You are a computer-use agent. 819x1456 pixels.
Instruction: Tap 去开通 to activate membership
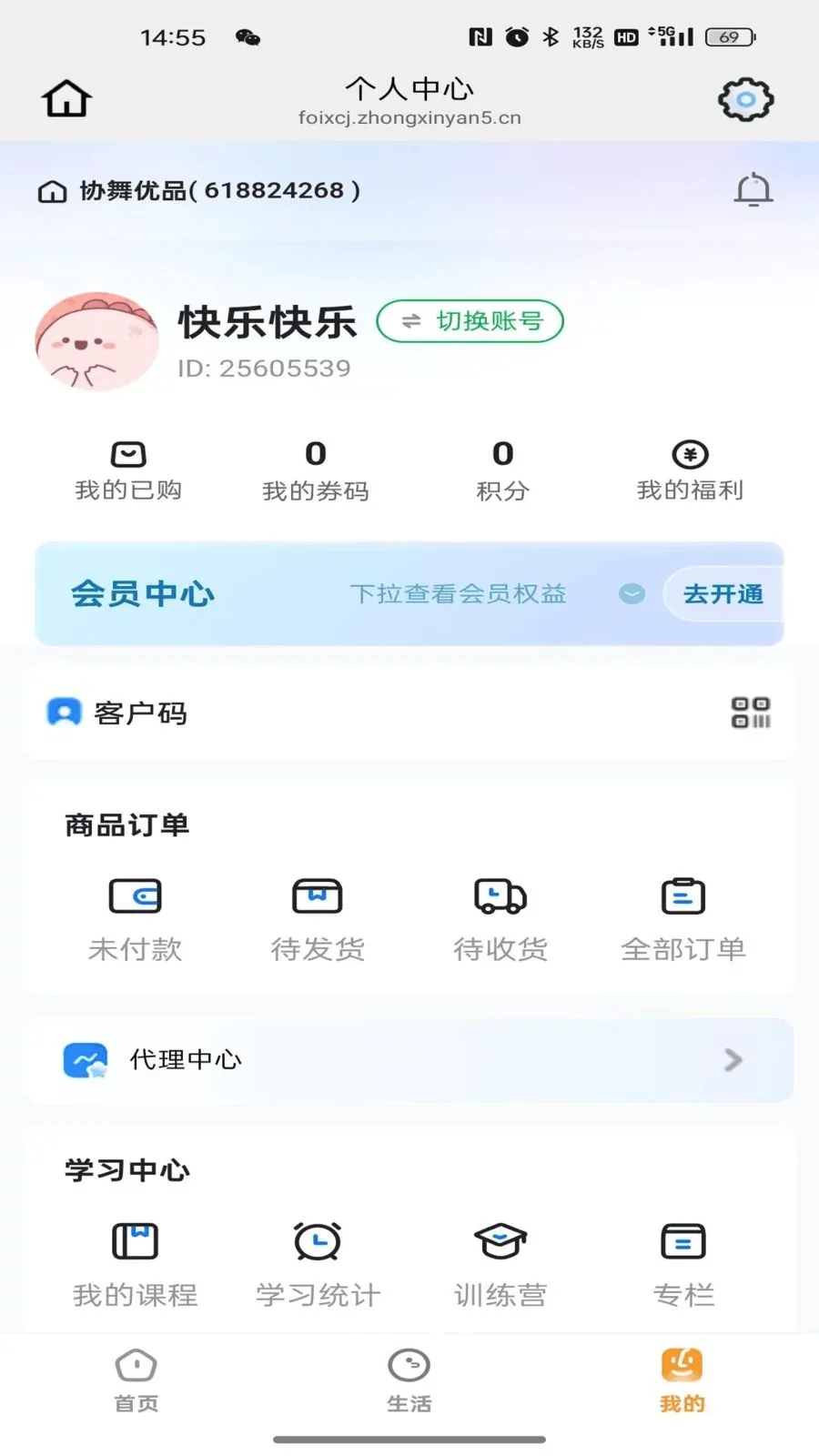click(x=723, y=594)
